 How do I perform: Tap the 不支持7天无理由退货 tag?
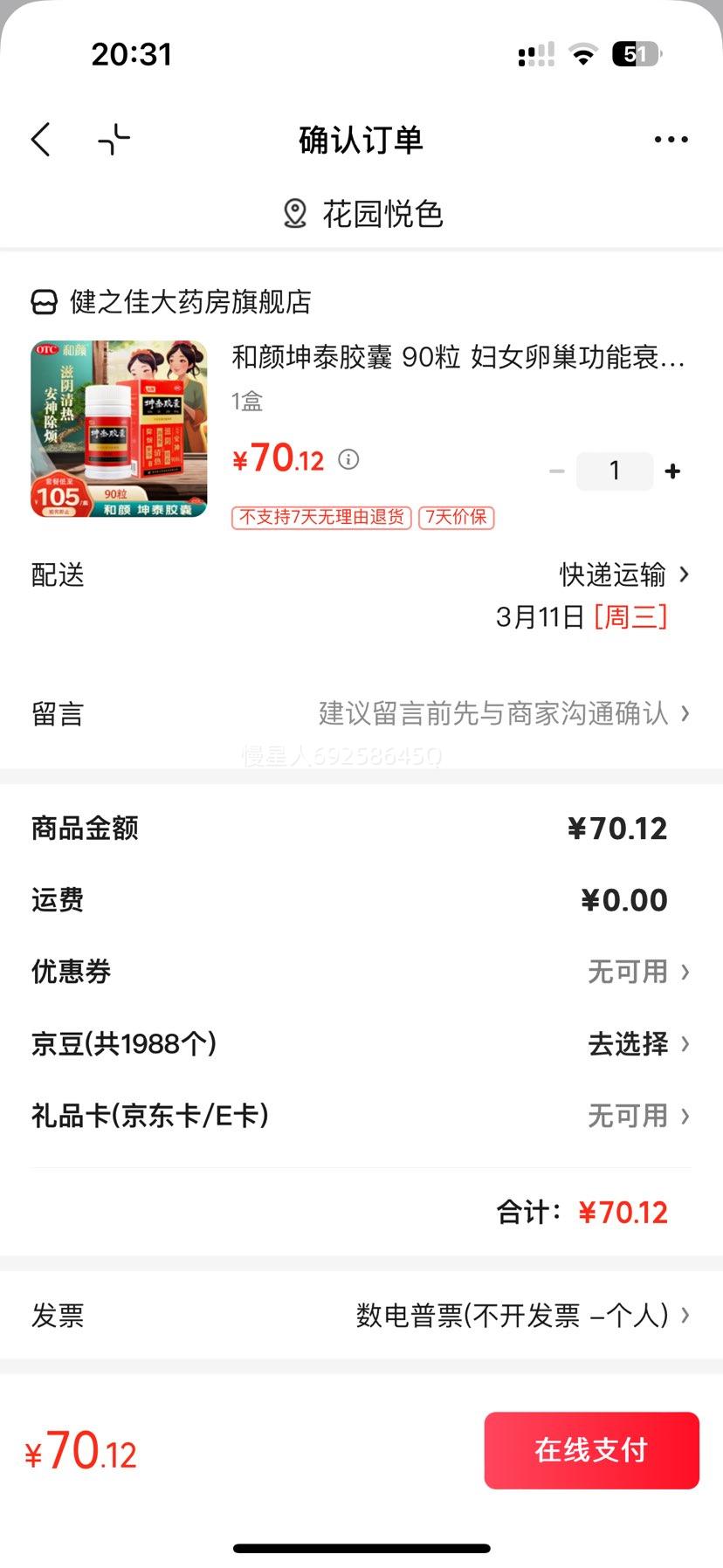click(x=320, y=518)
